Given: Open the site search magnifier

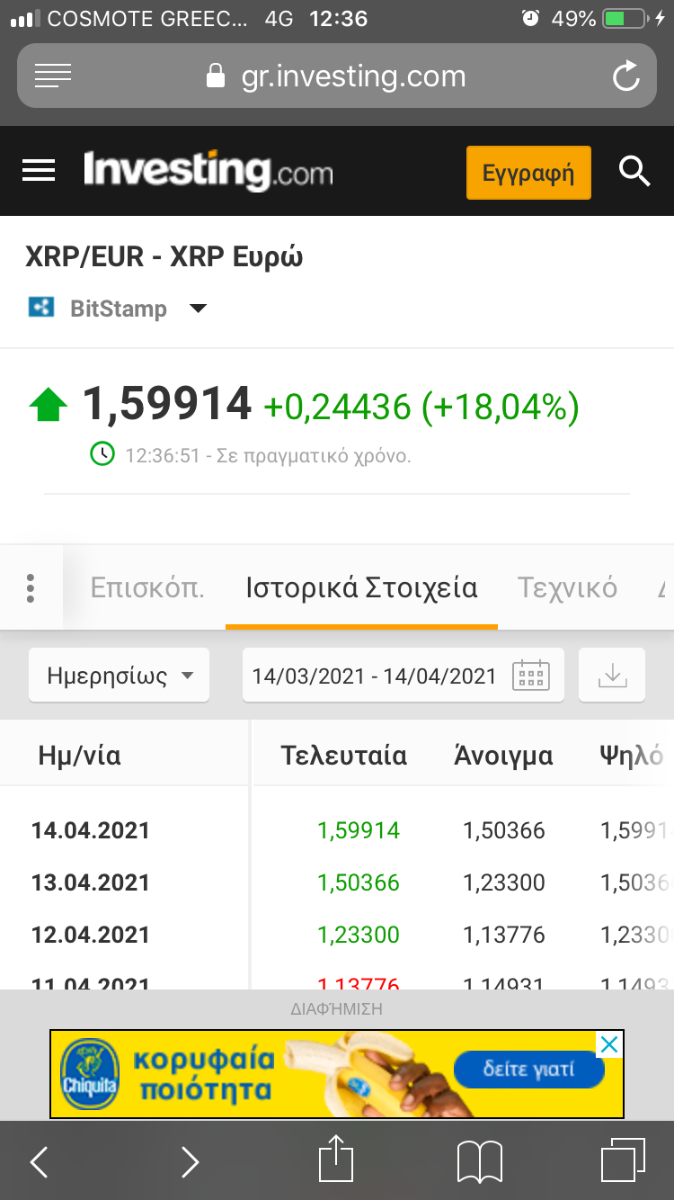Looking at the screenshot, I should [635, 172].
